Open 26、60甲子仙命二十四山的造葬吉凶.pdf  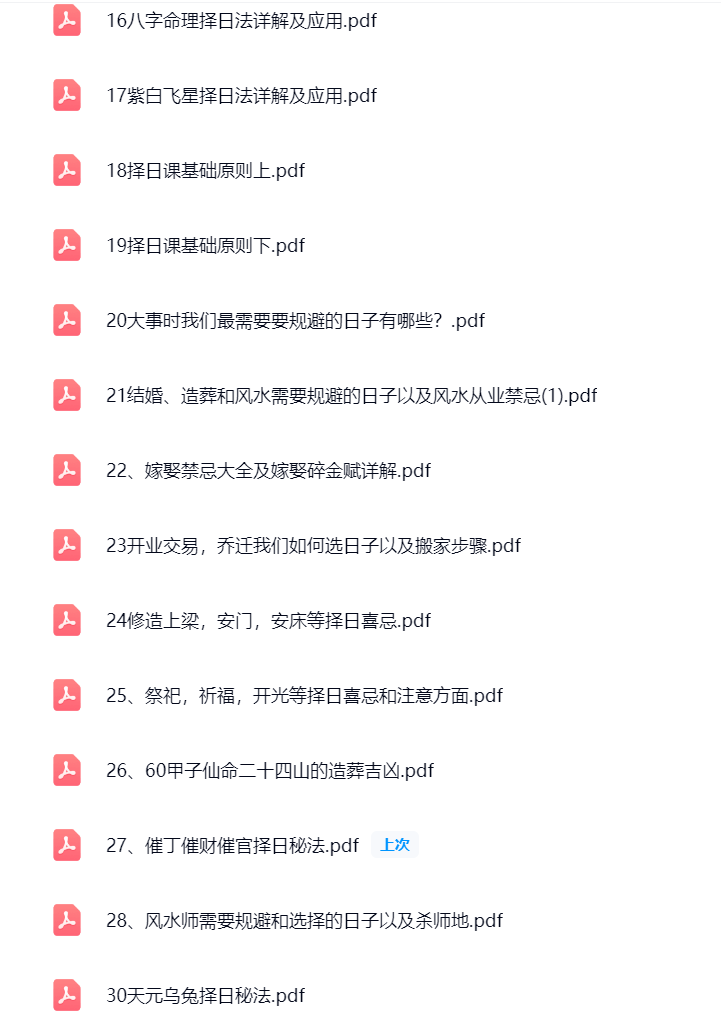coord(269,771)
